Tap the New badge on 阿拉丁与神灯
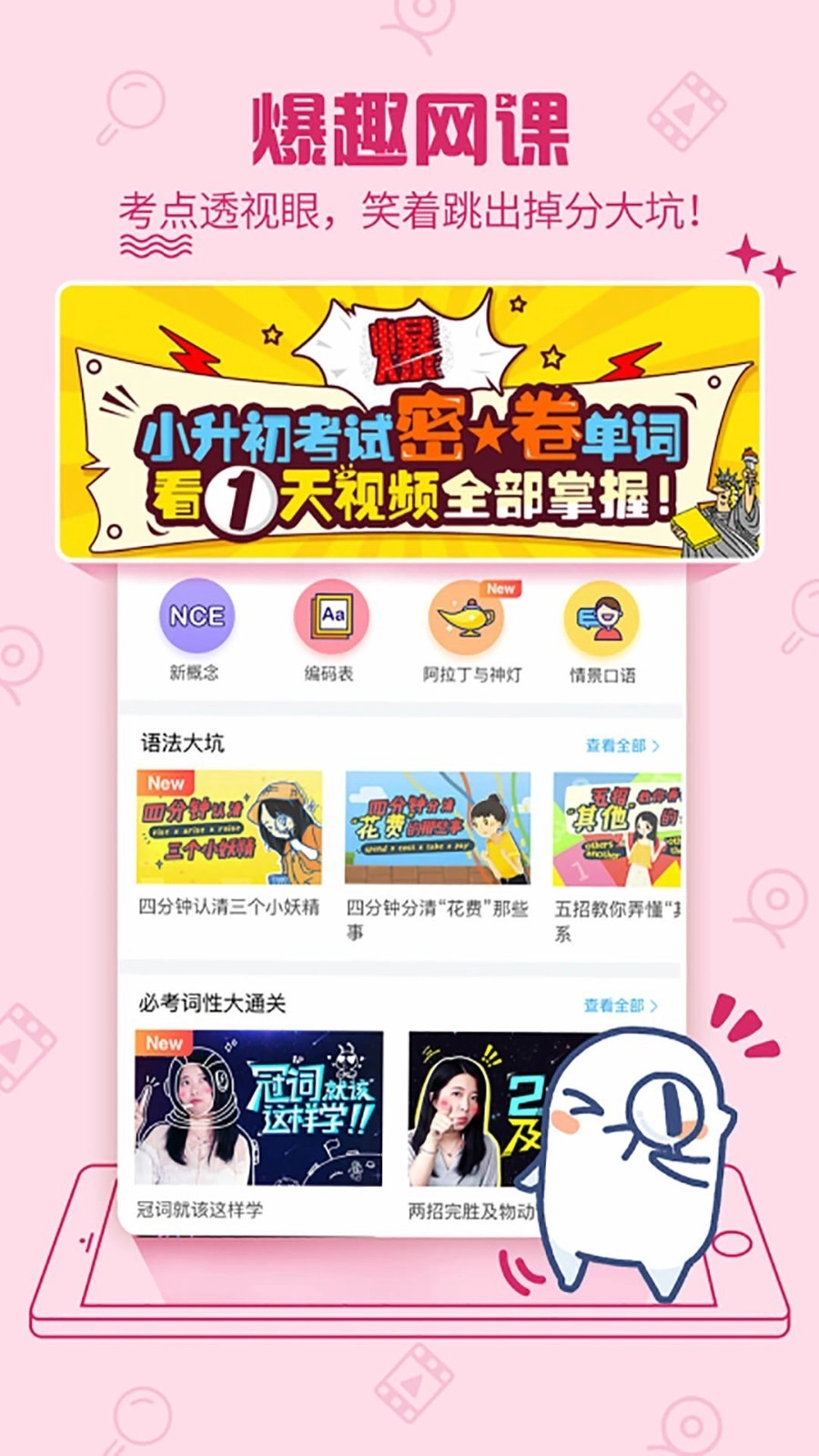This screenshot has width=819, height=1456. coord(500,589)
